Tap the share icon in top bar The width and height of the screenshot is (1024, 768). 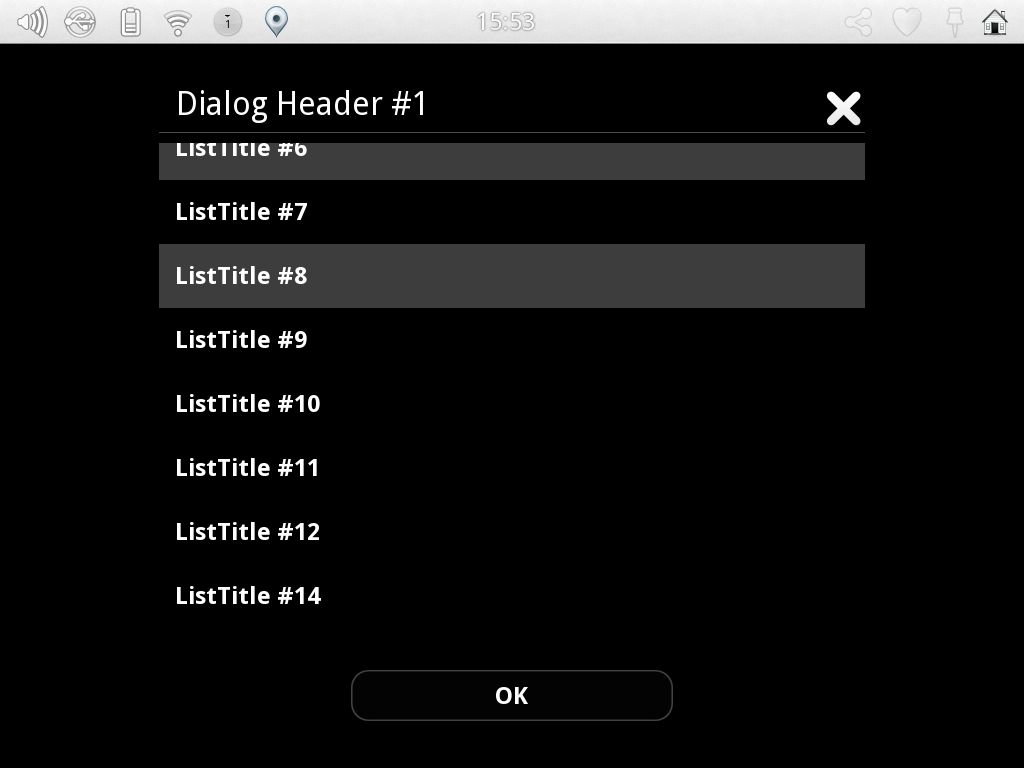point(858,22)
